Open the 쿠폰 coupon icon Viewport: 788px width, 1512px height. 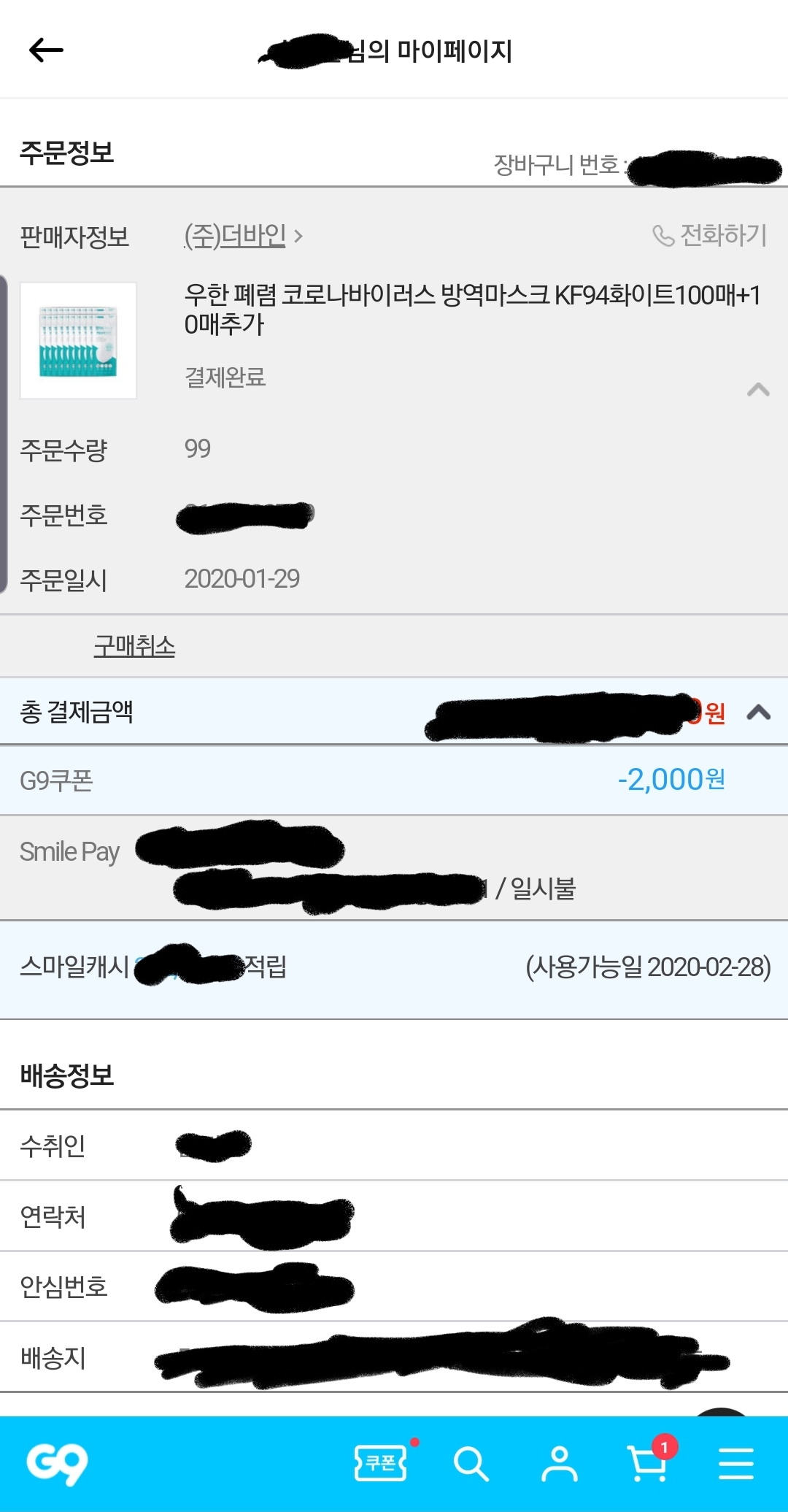point(382,1462)
